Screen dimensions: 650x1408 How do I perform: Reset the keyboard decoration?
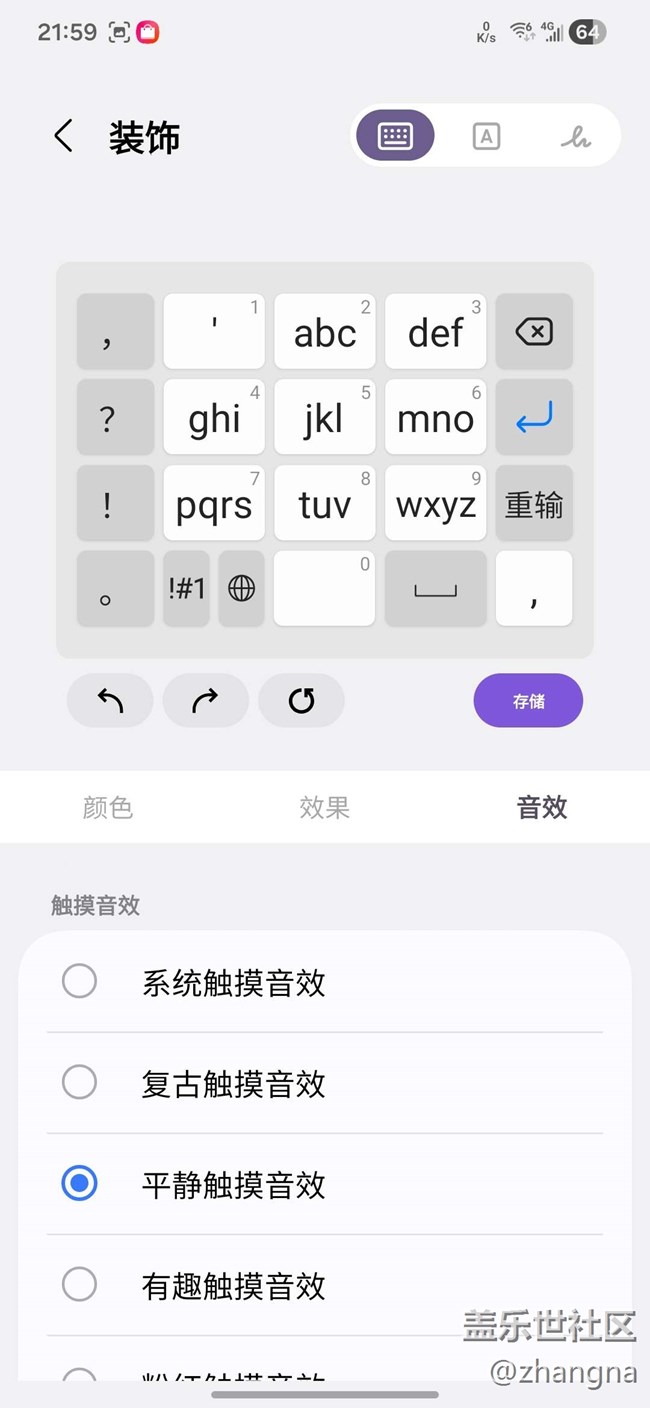(x=301, y=701)
